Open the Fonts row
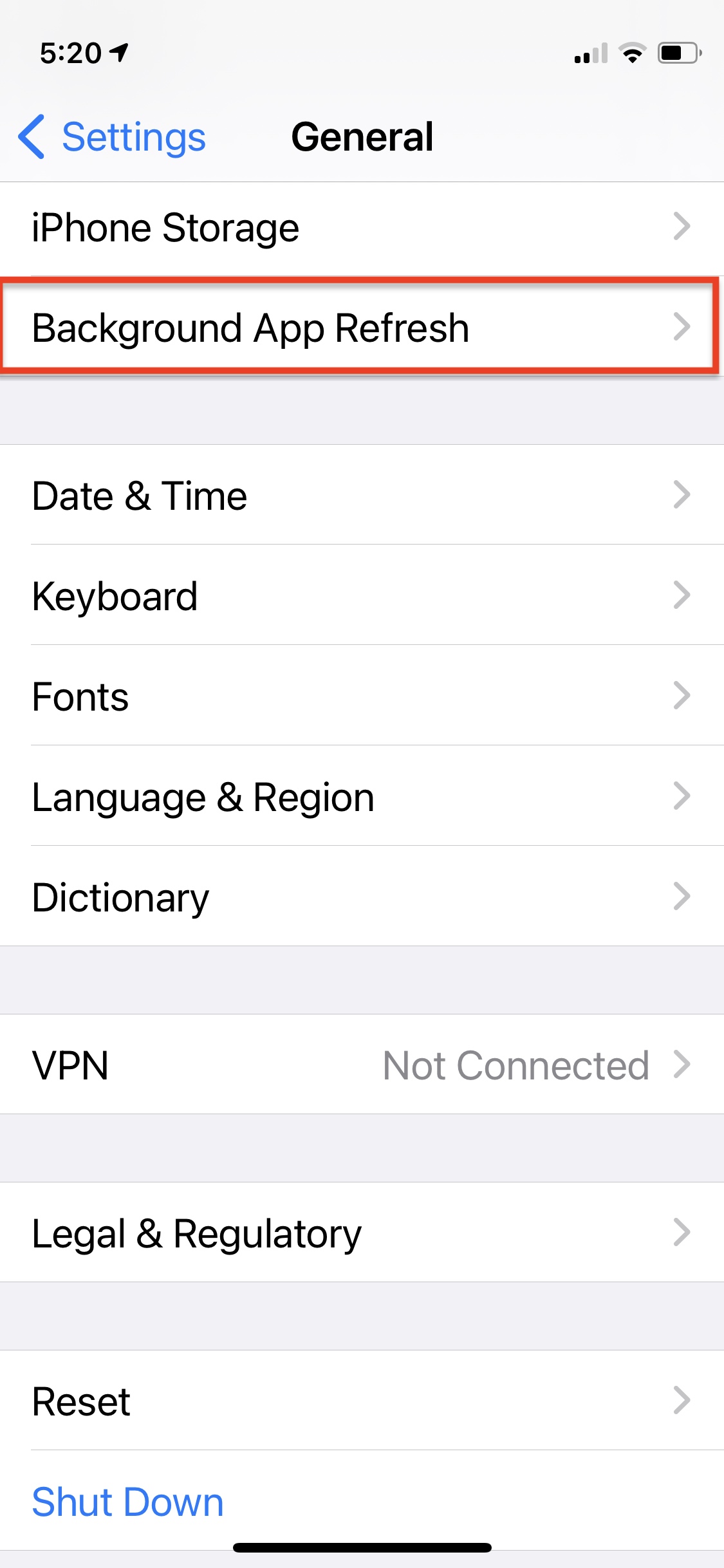 (362, 696)
